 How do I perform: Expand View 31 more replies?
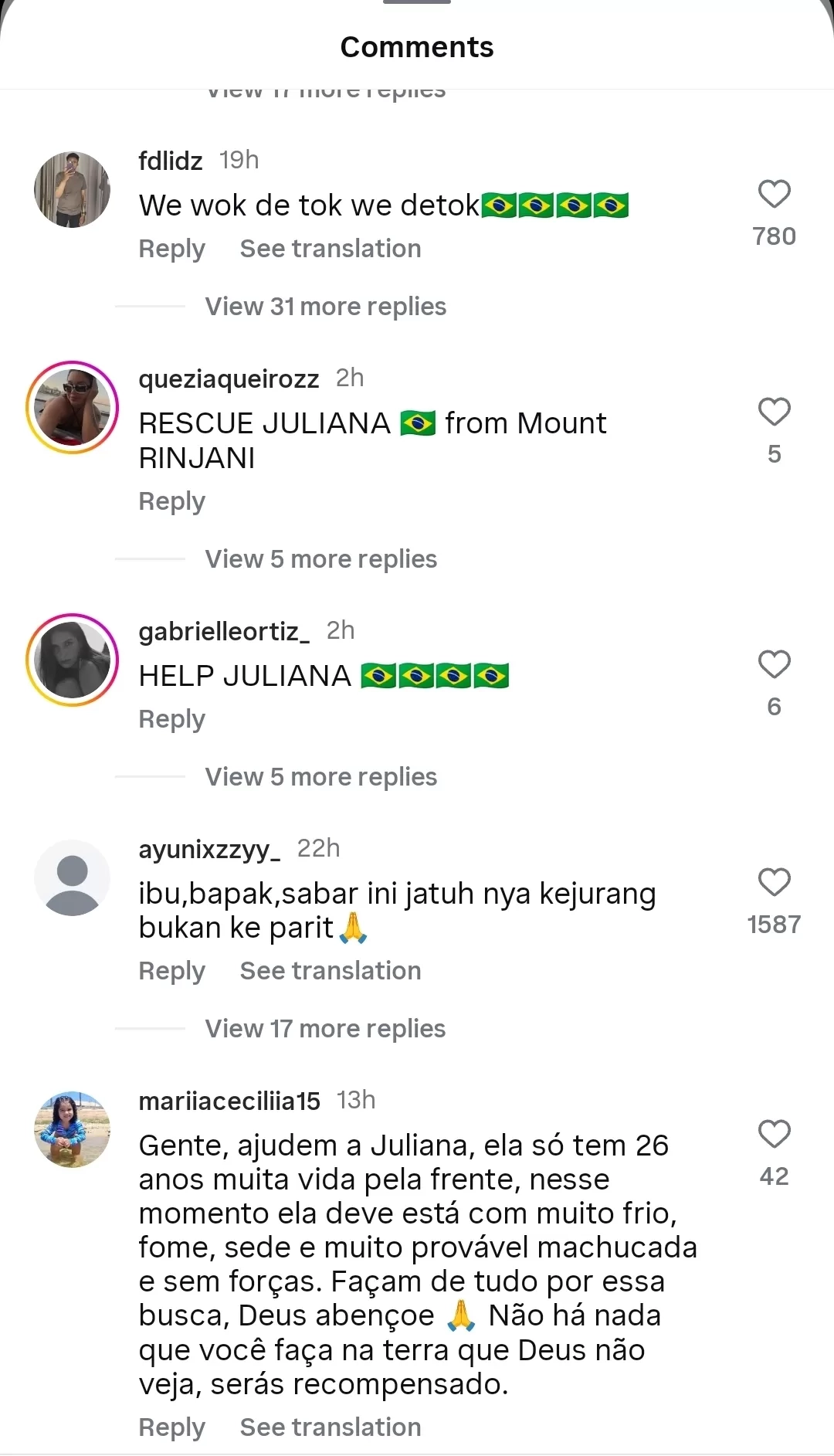[325, 307]
